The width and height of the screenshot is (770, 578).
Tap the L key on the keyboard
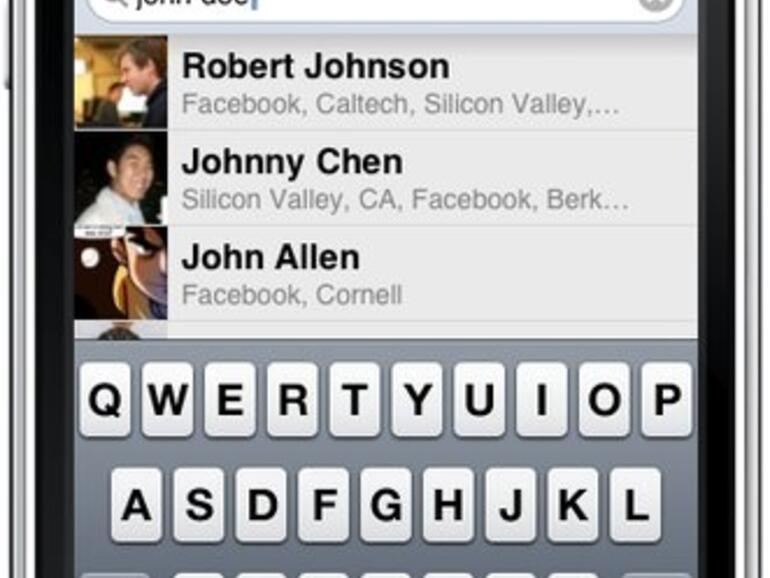pyautogui.click(x=634, y=505)
